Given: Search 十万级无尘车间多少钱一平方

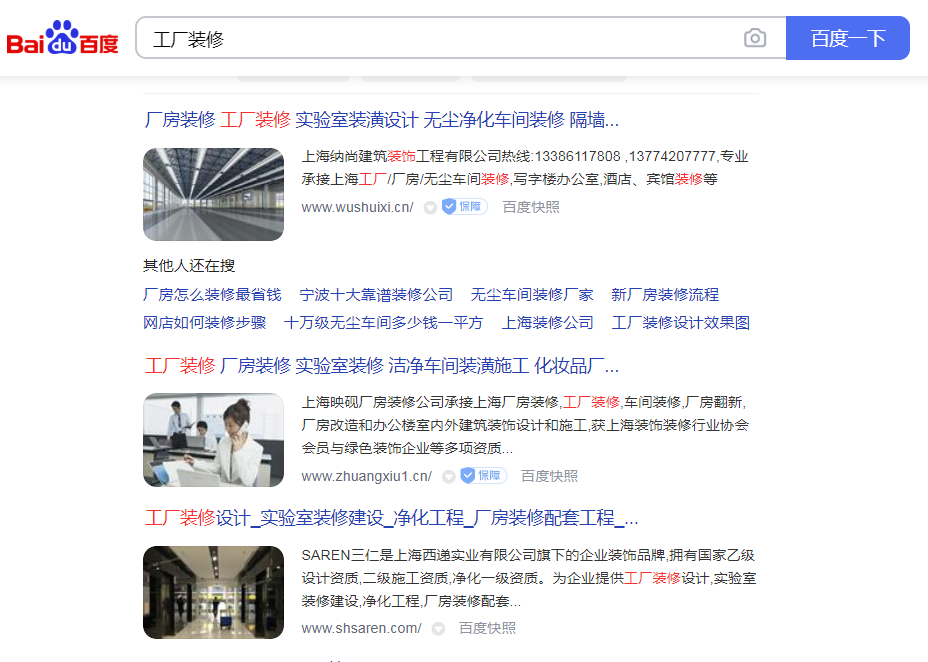Looking at the screenshot, I should (384, 323).
